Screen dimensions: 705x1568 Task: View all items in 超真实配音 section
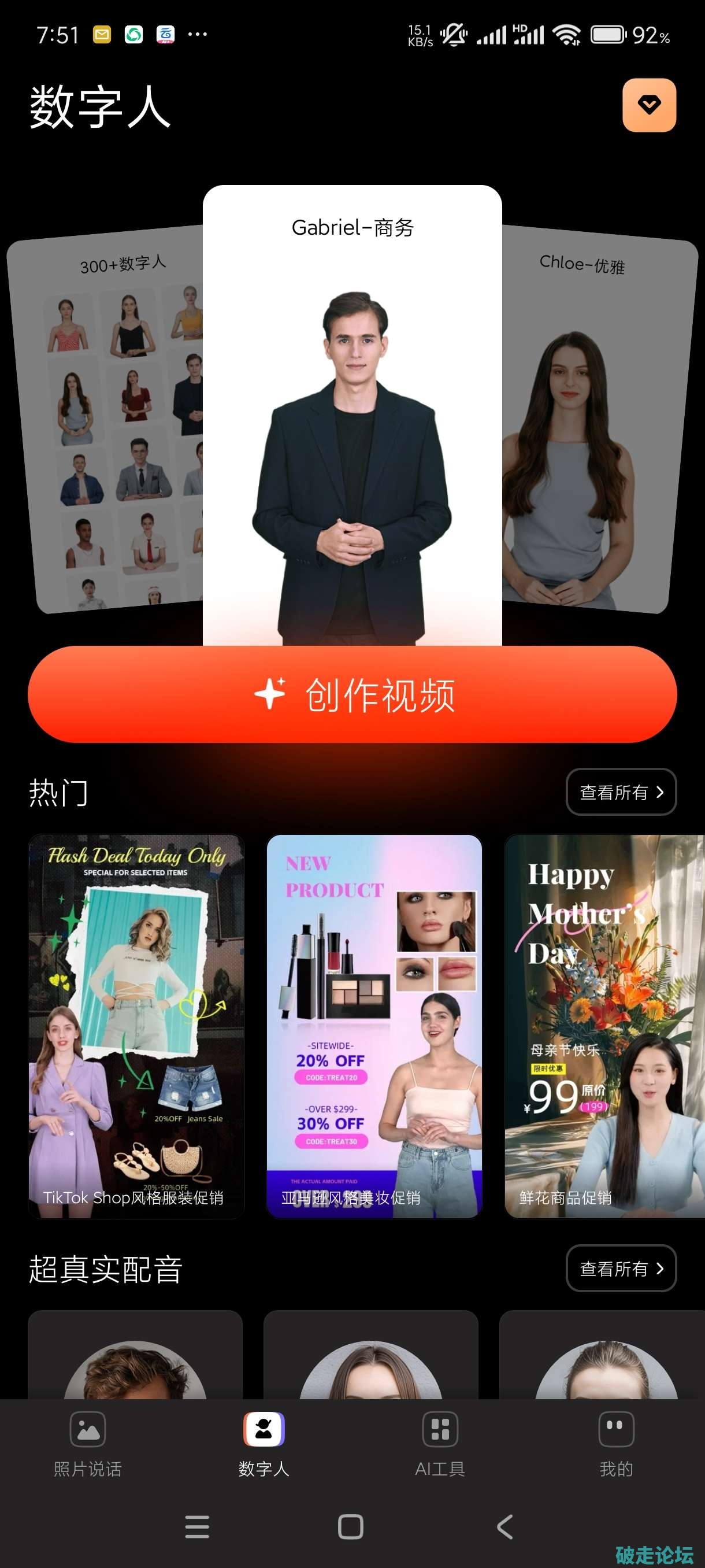(621, 1268)
